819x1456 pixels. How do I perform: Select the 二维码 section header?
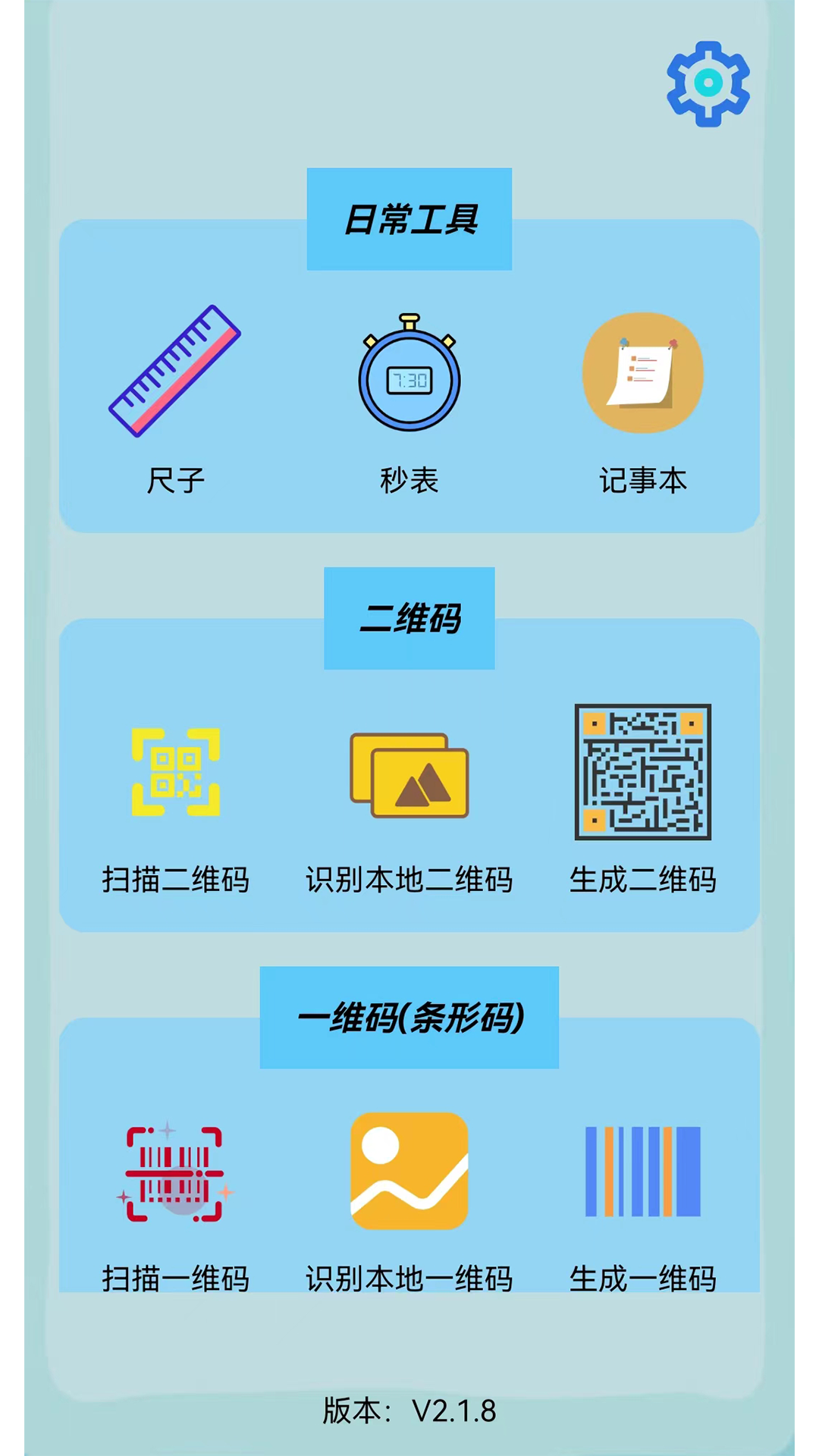click(409, 618)
